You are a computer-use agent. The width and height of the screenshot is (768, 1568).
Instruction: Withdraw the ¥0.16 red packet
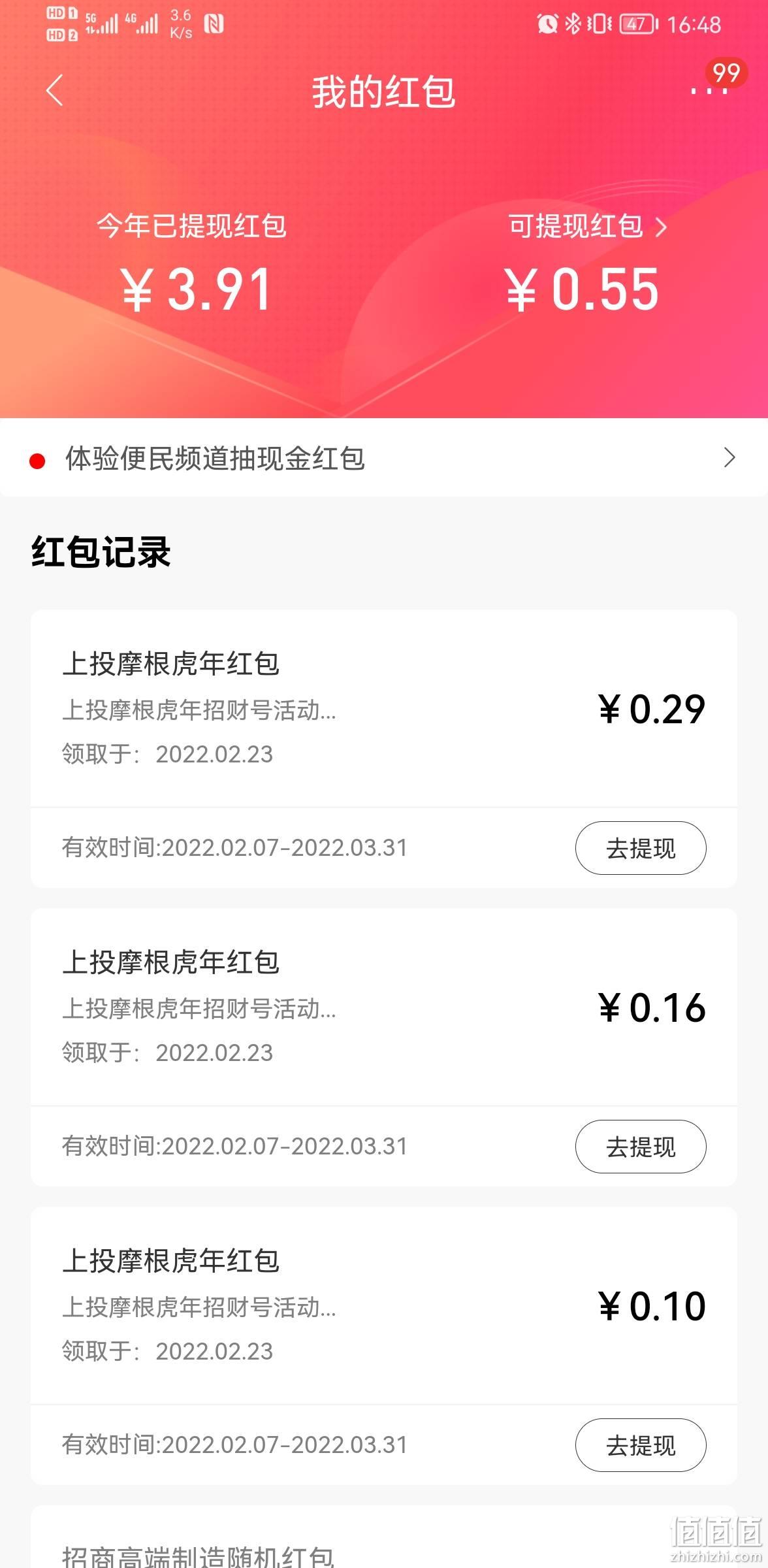click(641, 1147)
